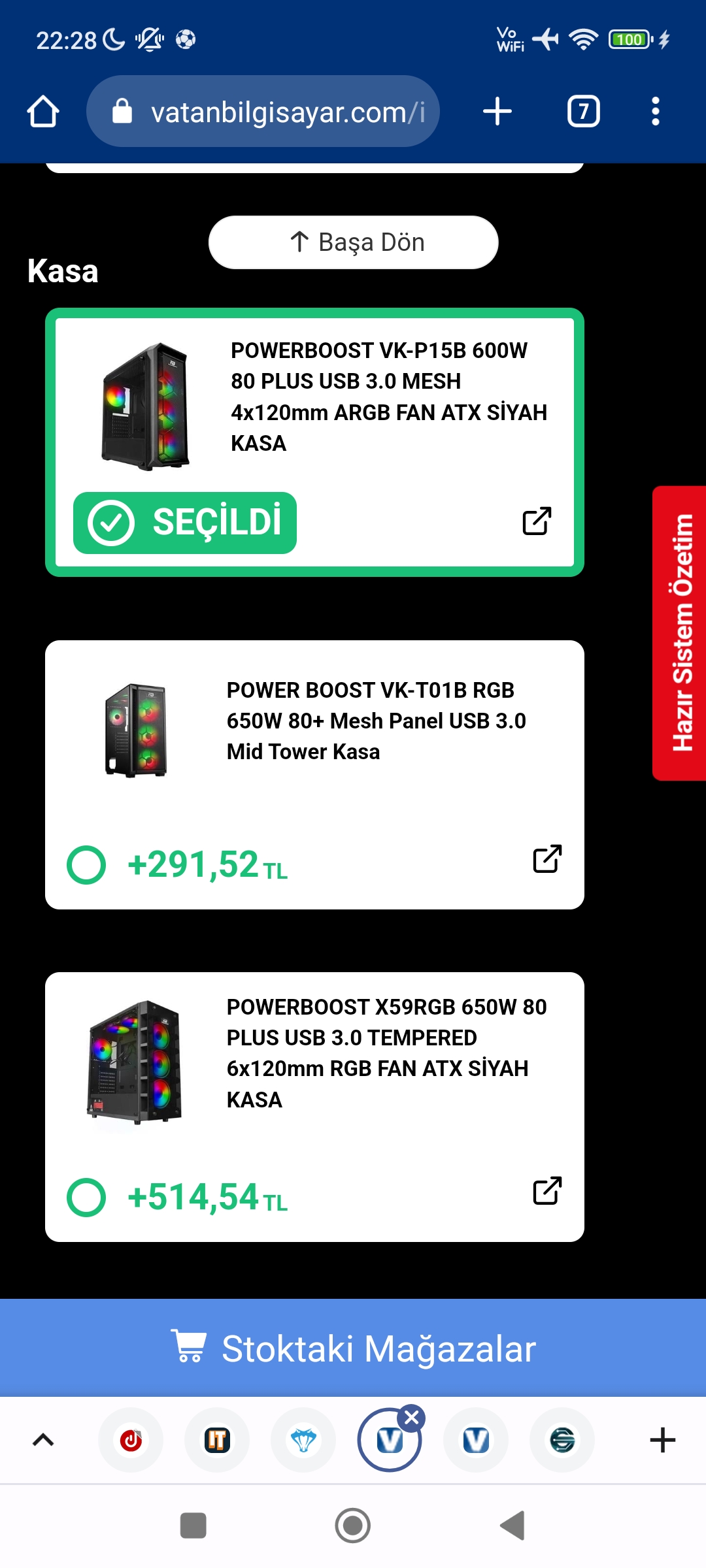The width and height of the screenshot is (706, 1568).
Task: Switch to the IT tab in the tab strip
Action: [217, 1440]
